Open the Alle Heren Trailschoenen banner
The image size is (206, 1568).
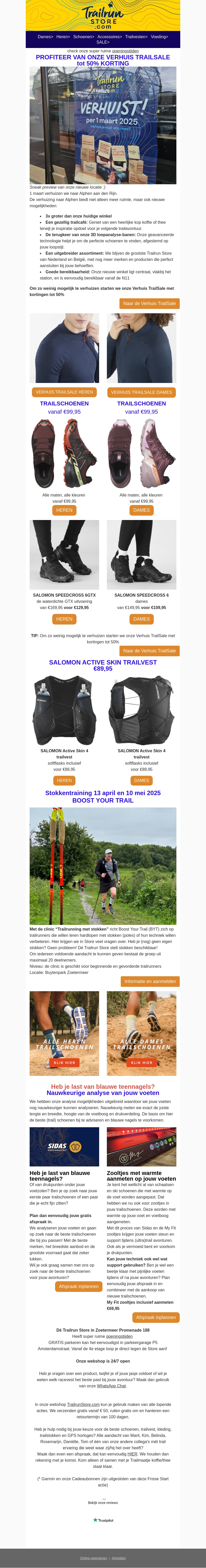click(x=64, y=1033)
